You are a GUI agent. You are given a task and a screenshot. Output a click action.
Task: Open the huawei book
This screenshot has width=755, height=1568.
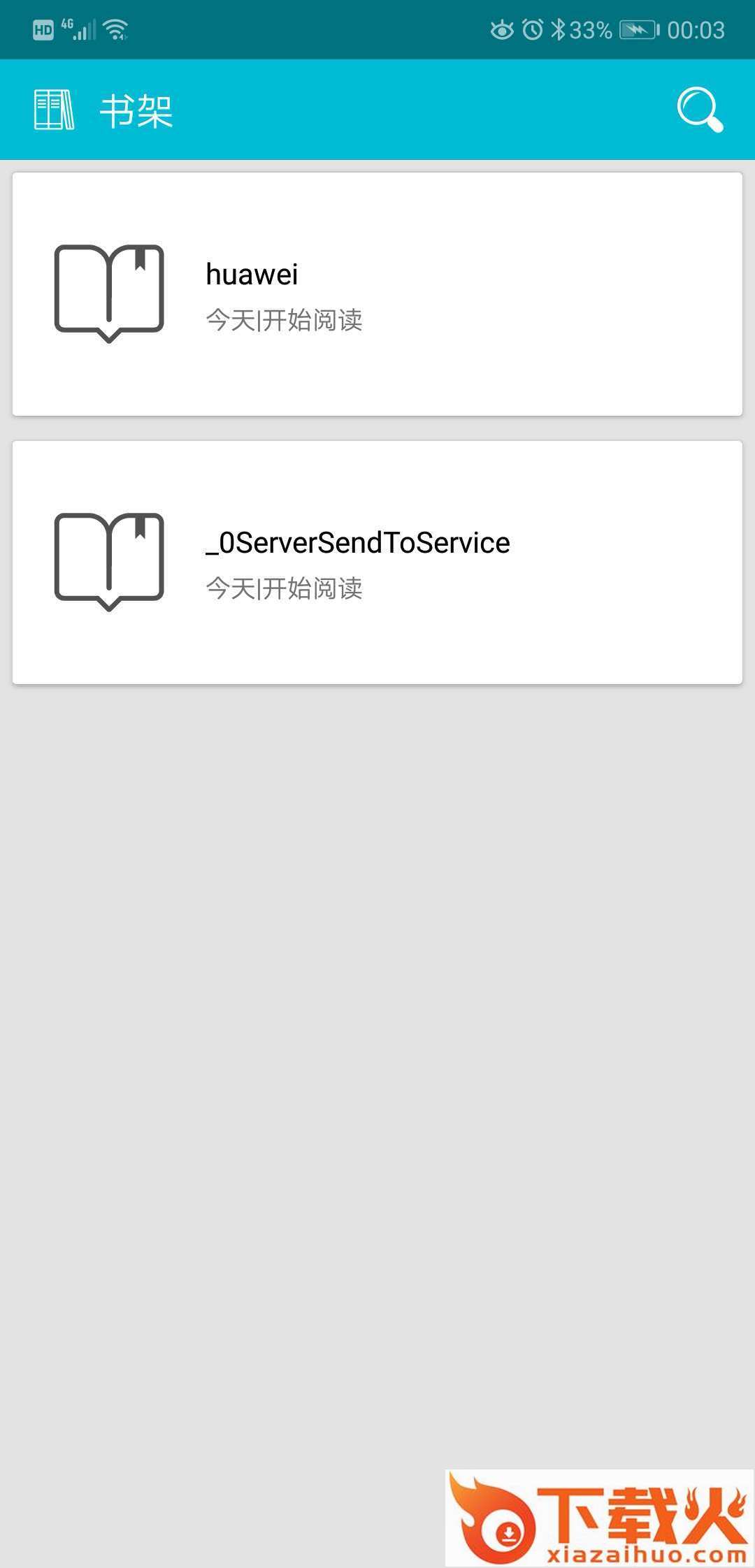(x=377, y=294)
